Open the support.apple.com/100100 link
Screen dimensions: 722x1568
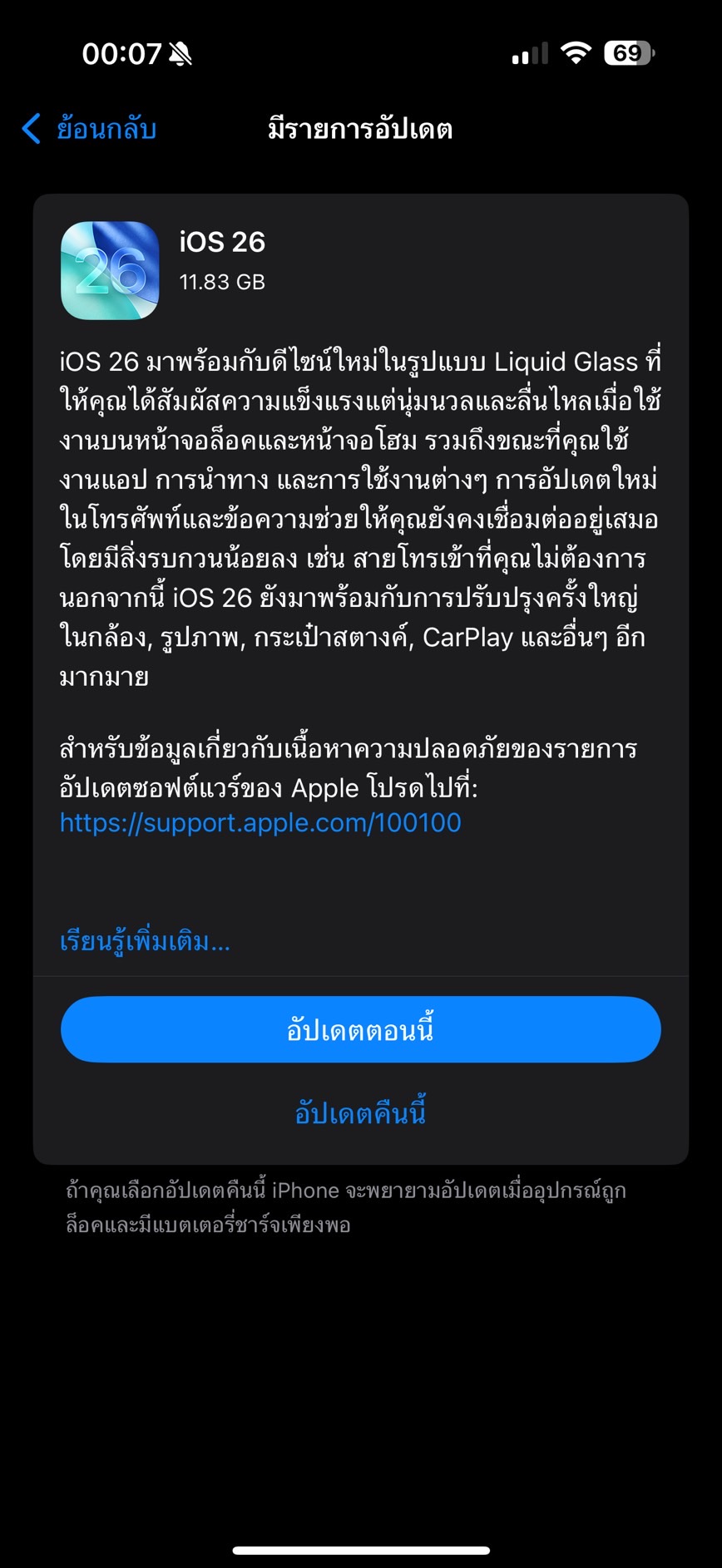pos(260,823)
